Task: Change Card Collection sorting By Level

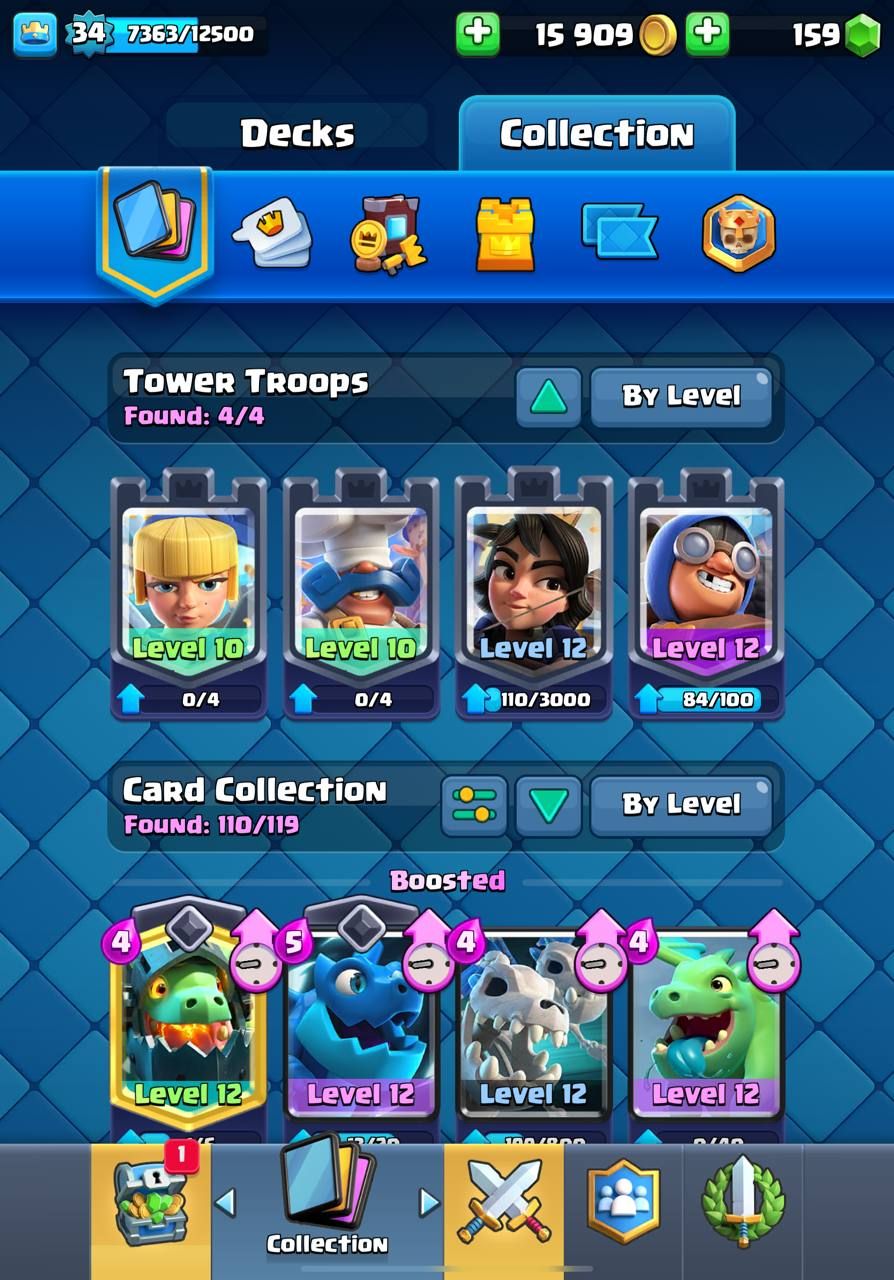Action: pyautogui.click(x=681, y=805)
